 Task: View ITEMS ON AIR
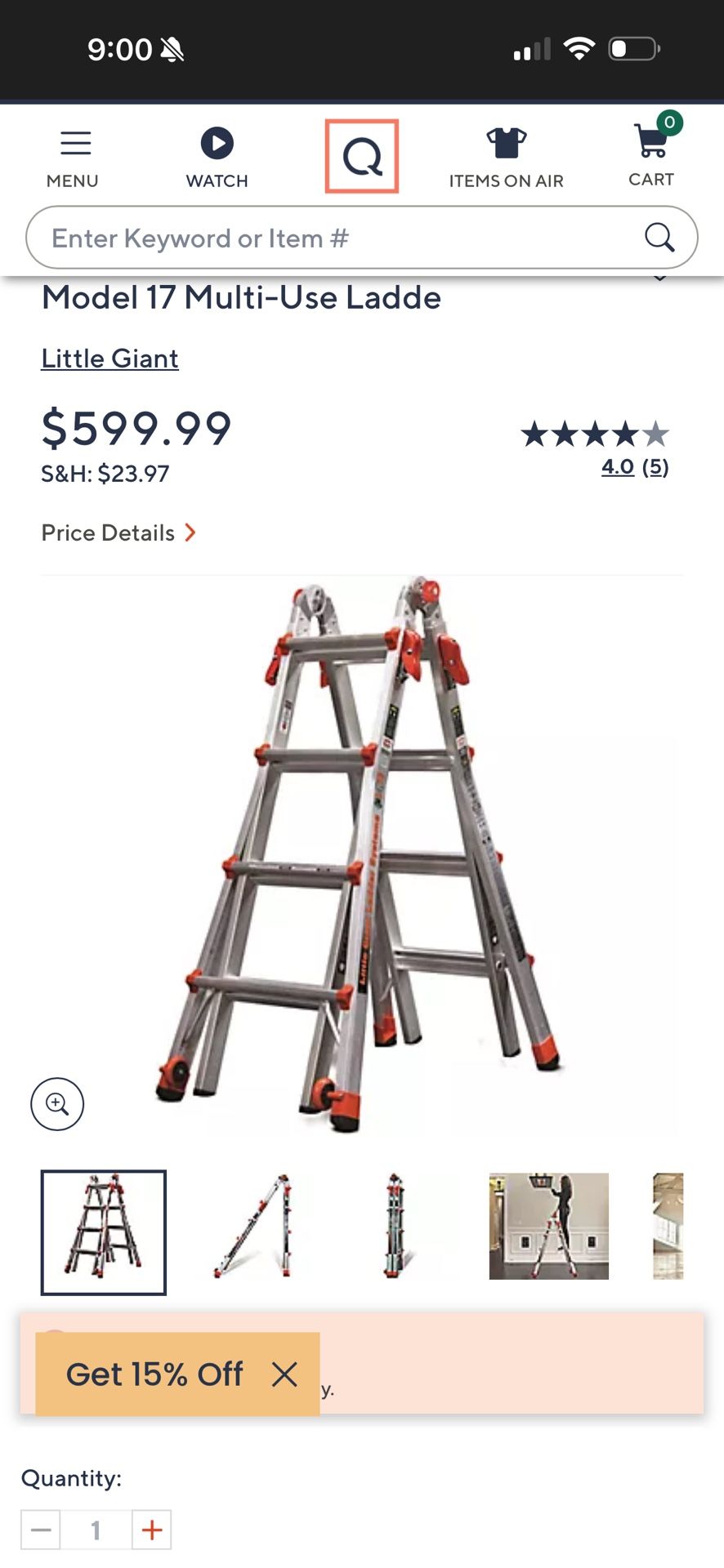coord(506,158)
